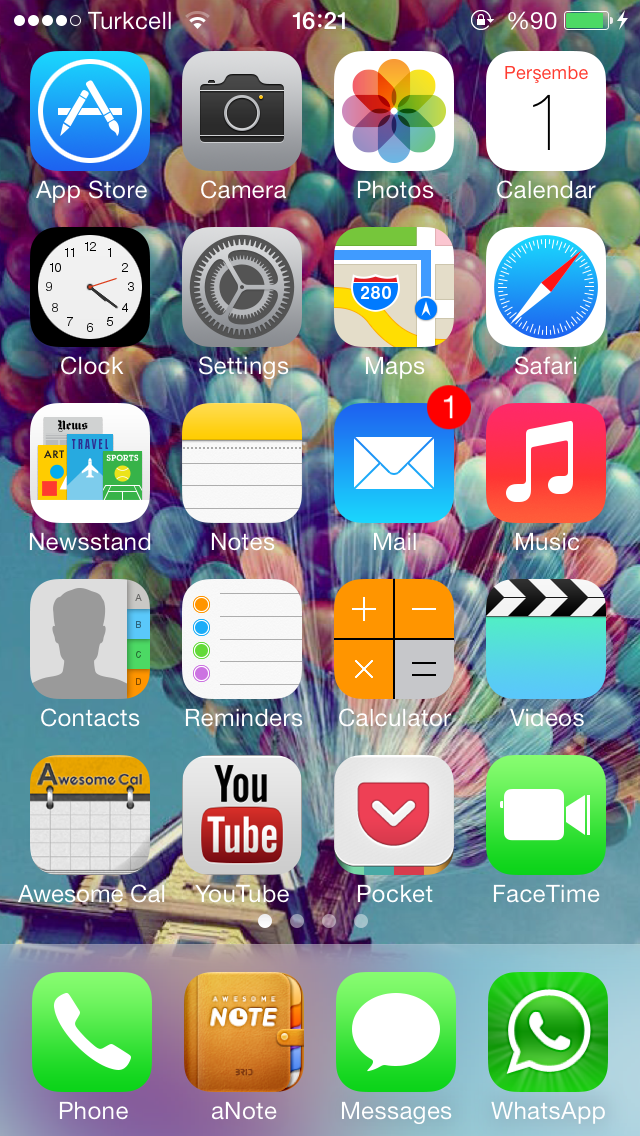Launch Pocket
640x1136 pixels.
[394, 815]
